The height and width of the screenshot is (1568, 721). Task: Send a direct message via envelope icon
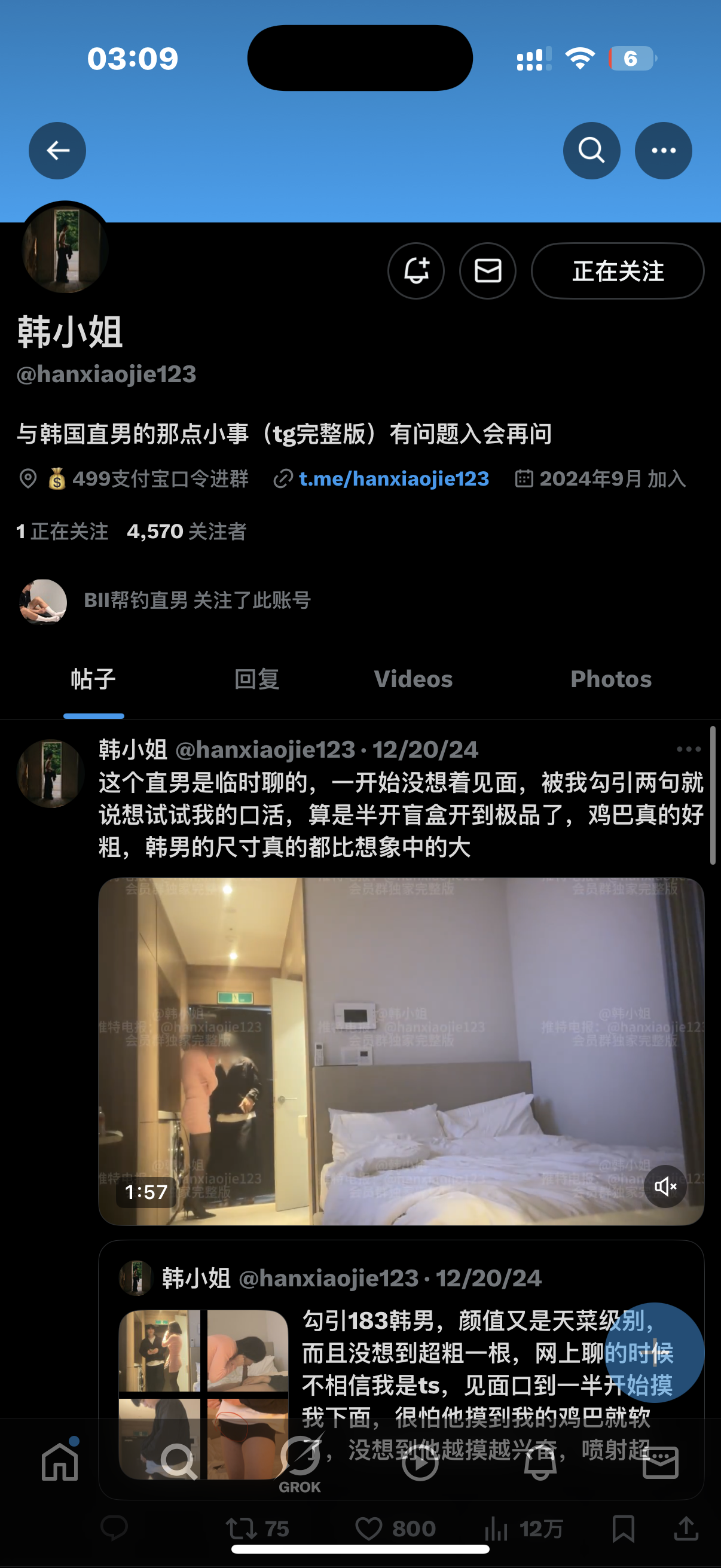point(488,271)
